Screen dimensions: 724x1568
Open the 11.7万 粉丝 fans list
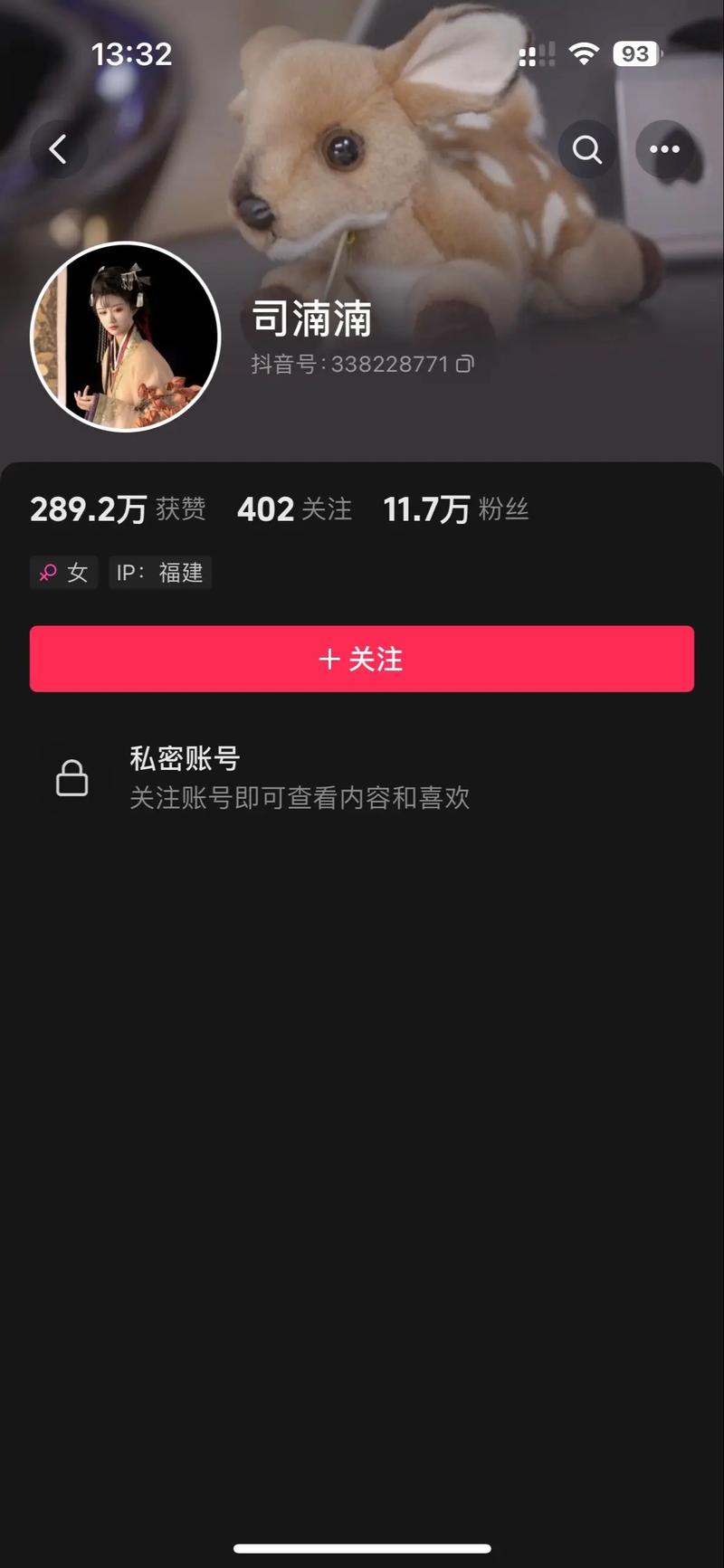[457, 508]
